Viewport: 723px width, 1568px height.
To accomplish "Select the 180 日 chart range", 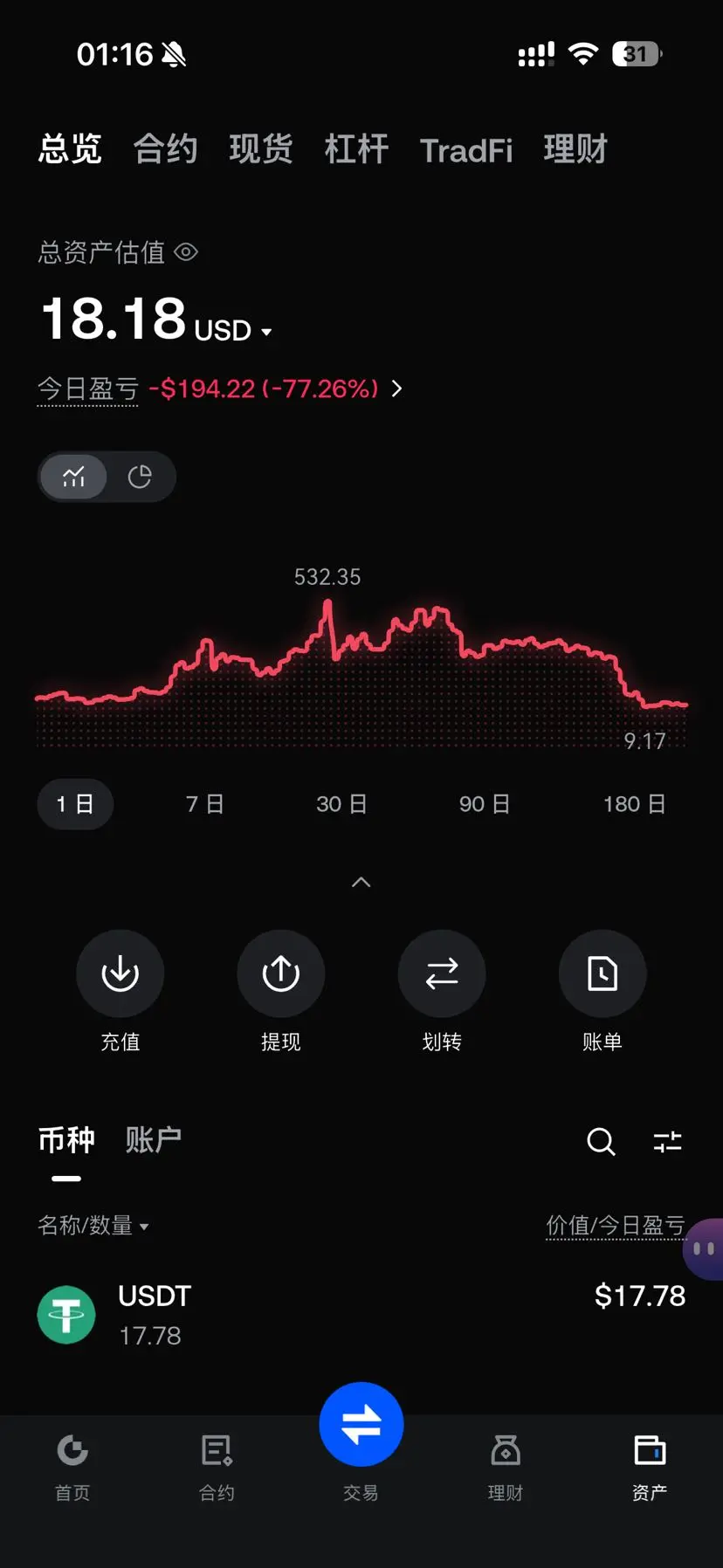I will click(634, 804).
